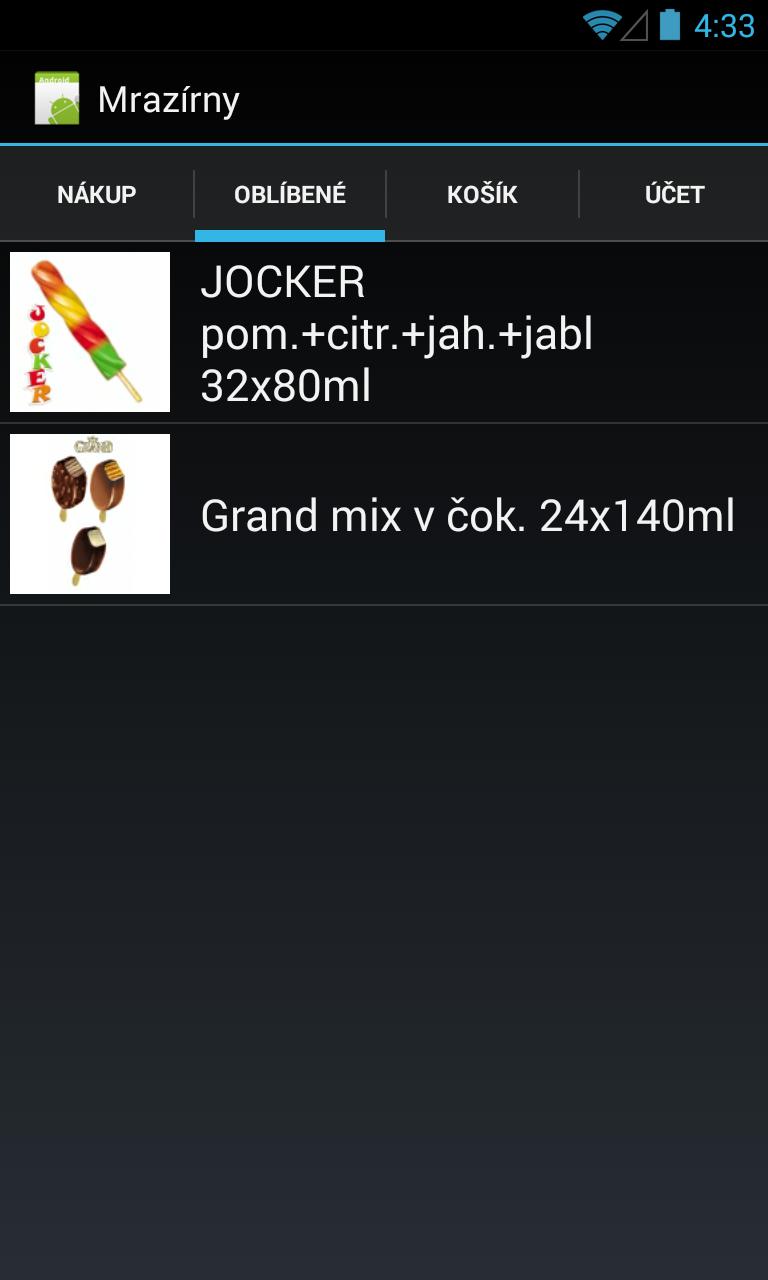Open the KOŠÍK tab
The width and height of the screenshot is (768, 1280).
[x=482, y=194]
